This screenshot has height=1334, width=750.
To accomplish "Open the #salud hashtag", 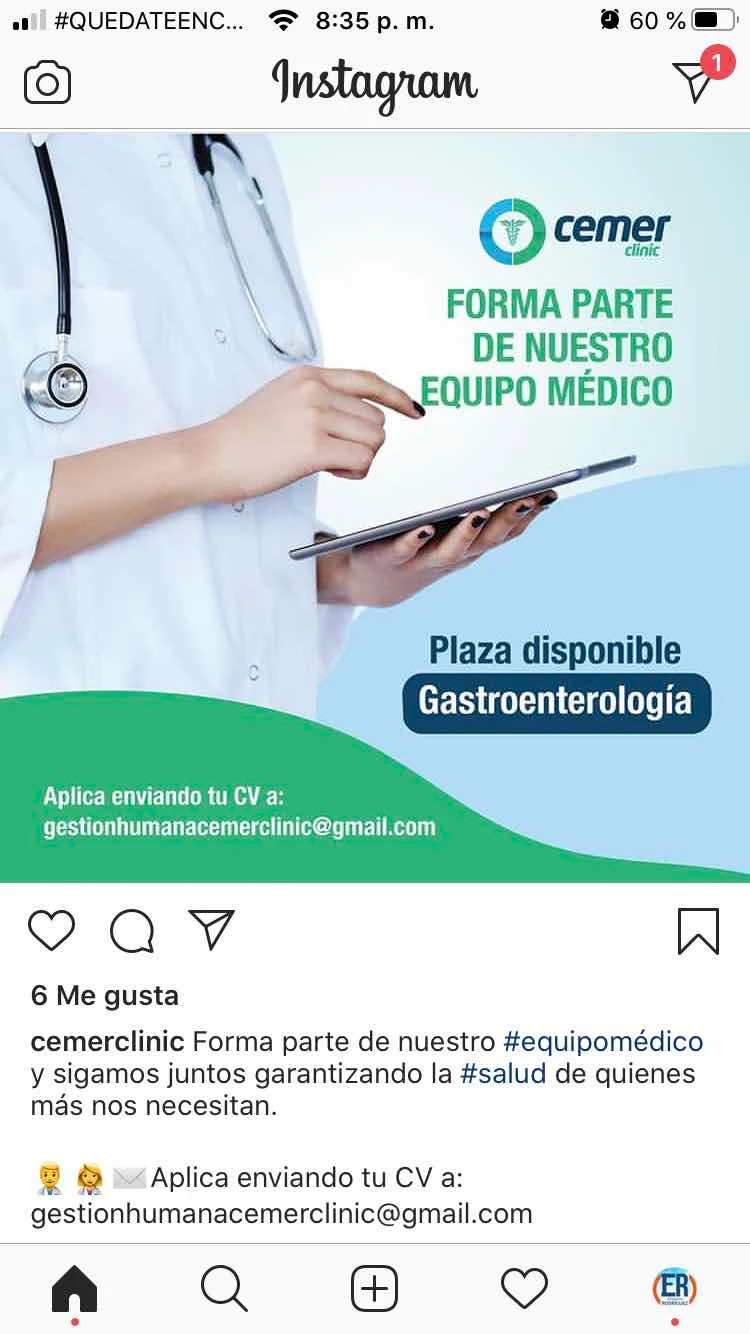I will coord(502,1075).
